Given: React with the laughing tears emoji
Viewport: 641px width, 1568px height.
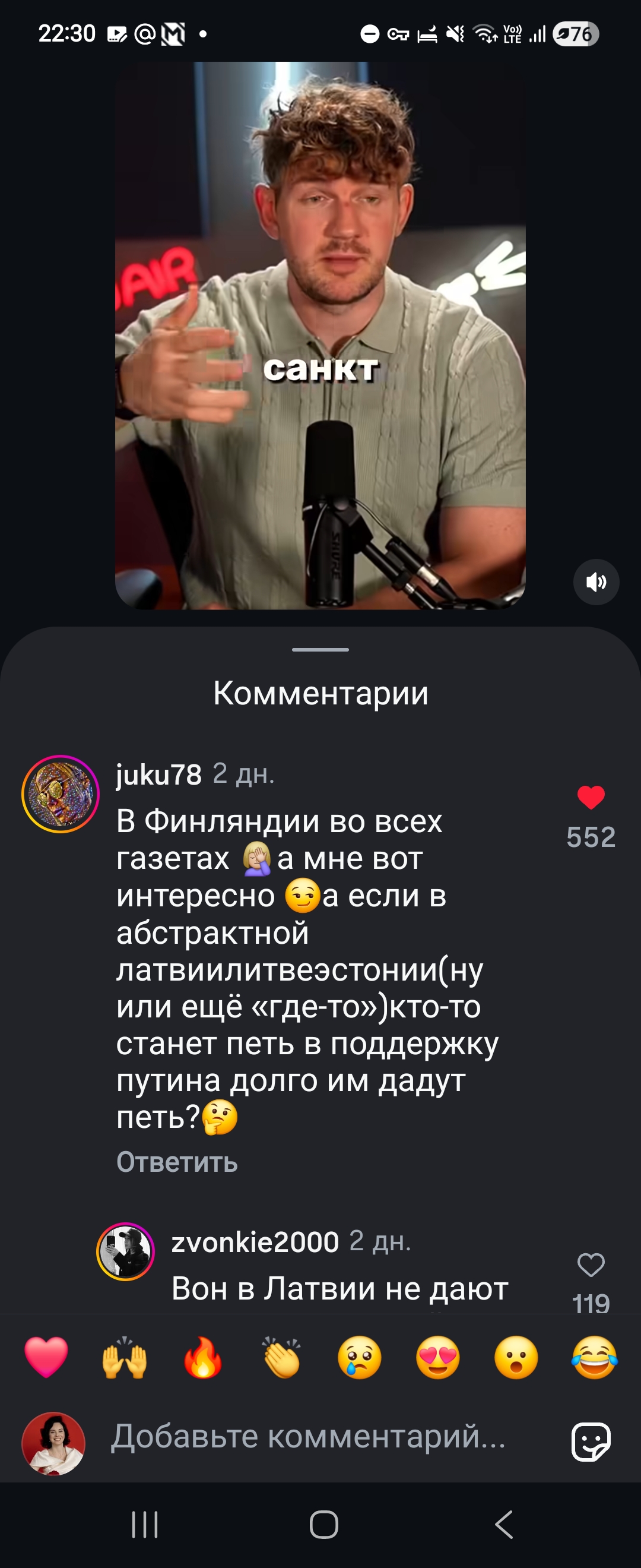Looking at the screenshot, I should (594, 1358).
